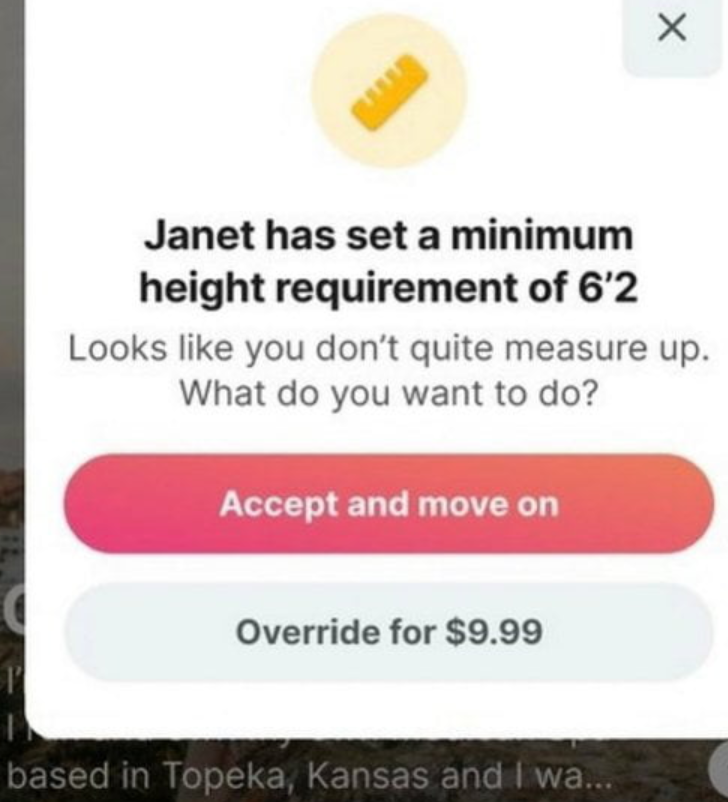Image resolution: width=728 pixels, height=802 pixels.
Task: Tap Accept and move on
Action: coord(388,503)
